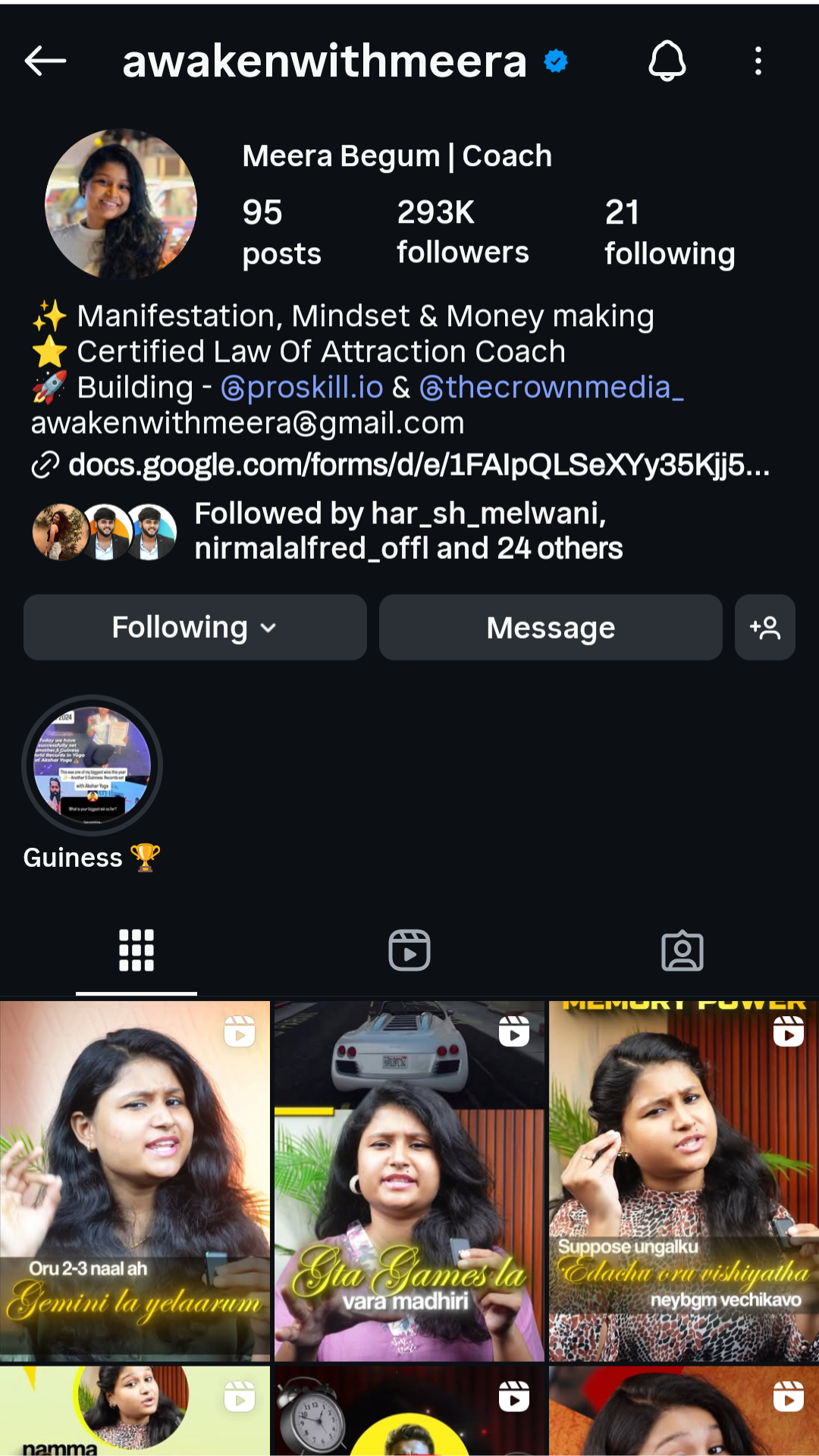
Task: Tap the suggested people add-user button
Action: click(x=764, y=627)
